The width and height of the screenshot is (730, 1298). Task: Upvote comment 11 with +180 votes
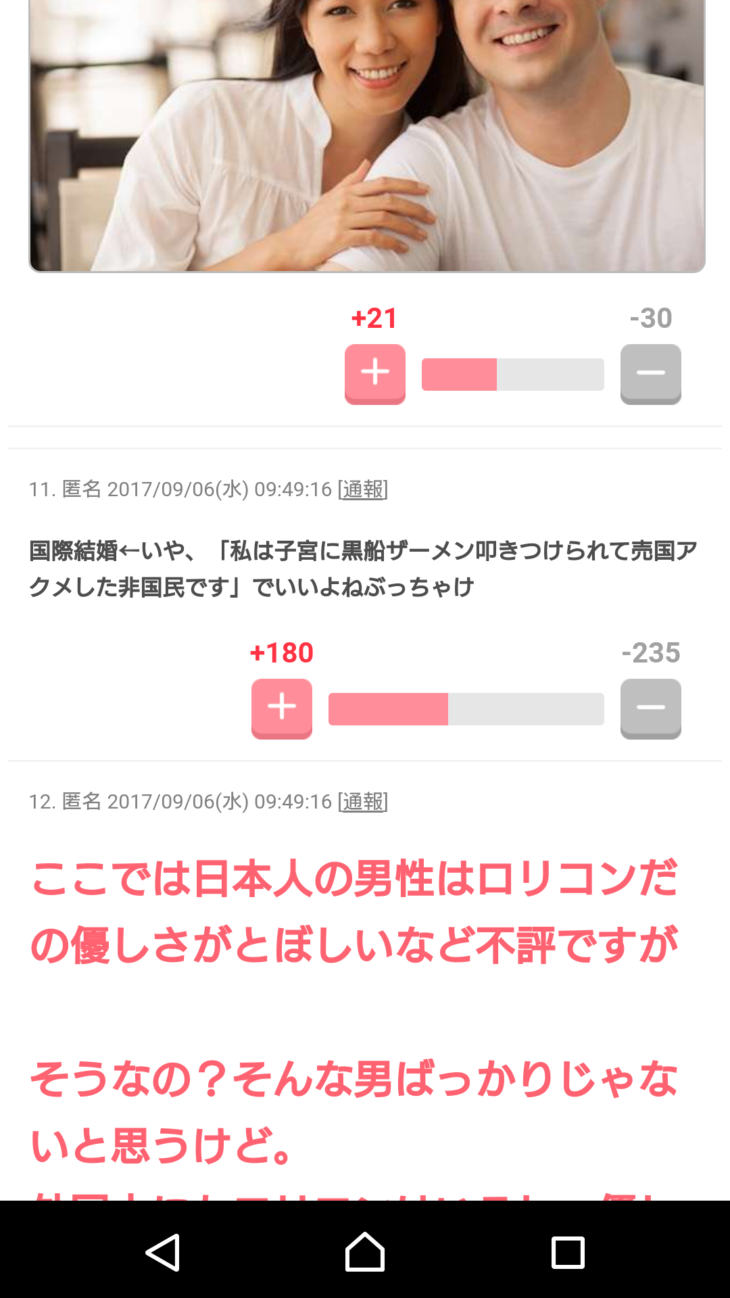pyautogui.click(x=281, y=708)
